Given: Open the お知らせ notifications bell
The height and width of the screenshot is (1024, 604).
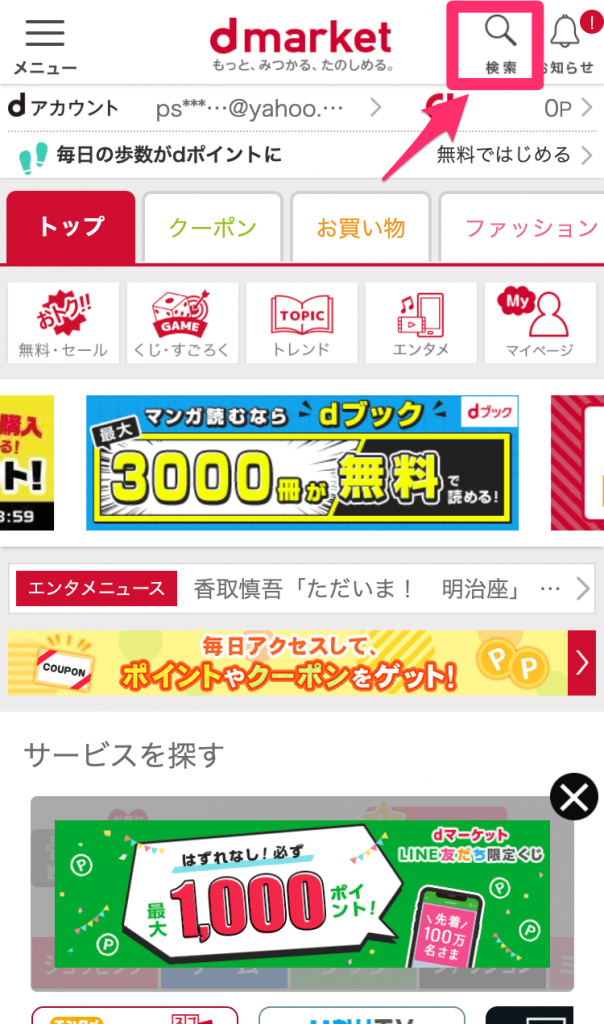Looking at the screenshot, I should coord(567,43).
